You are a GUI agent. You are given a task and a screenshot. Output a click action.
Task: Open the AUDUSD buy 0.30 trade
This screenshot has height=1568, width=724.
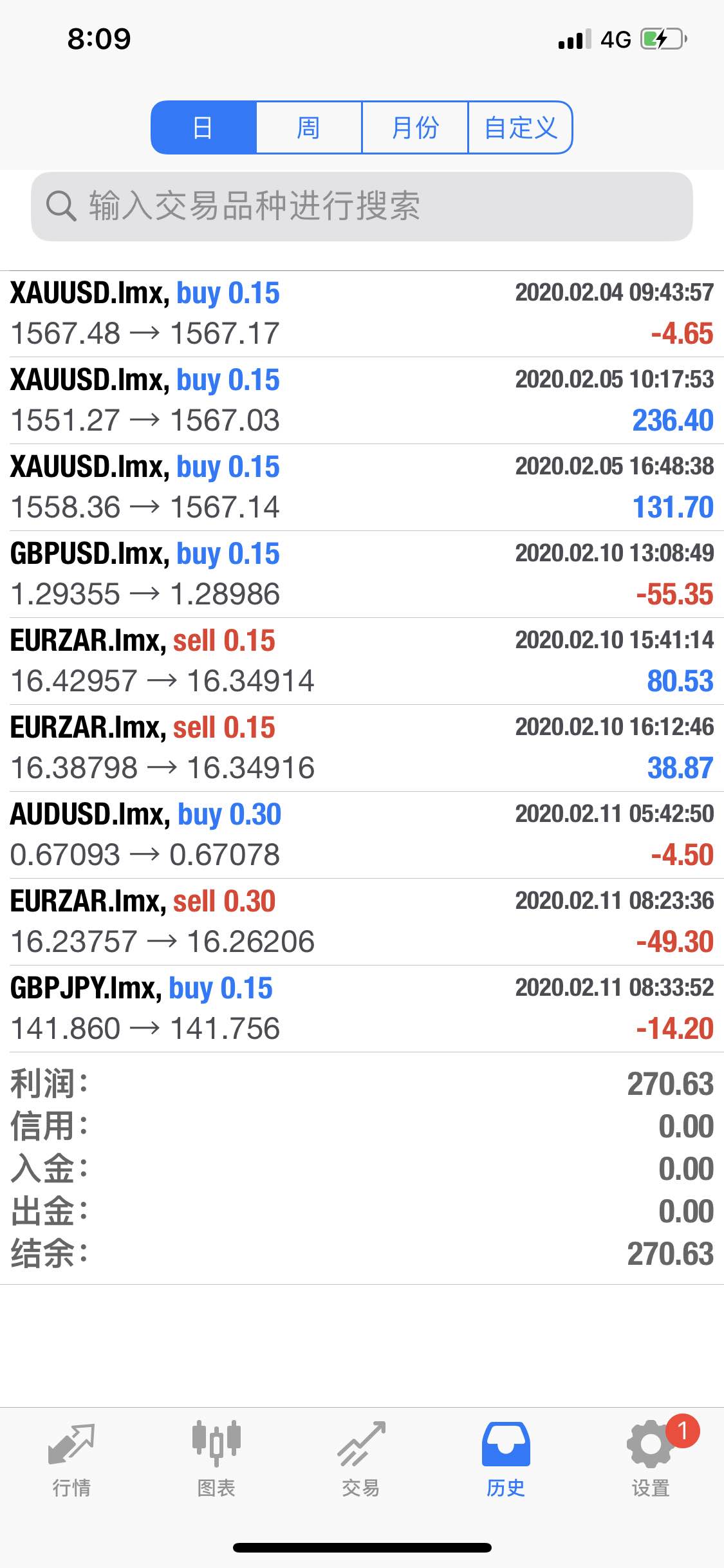pos(362,835)
